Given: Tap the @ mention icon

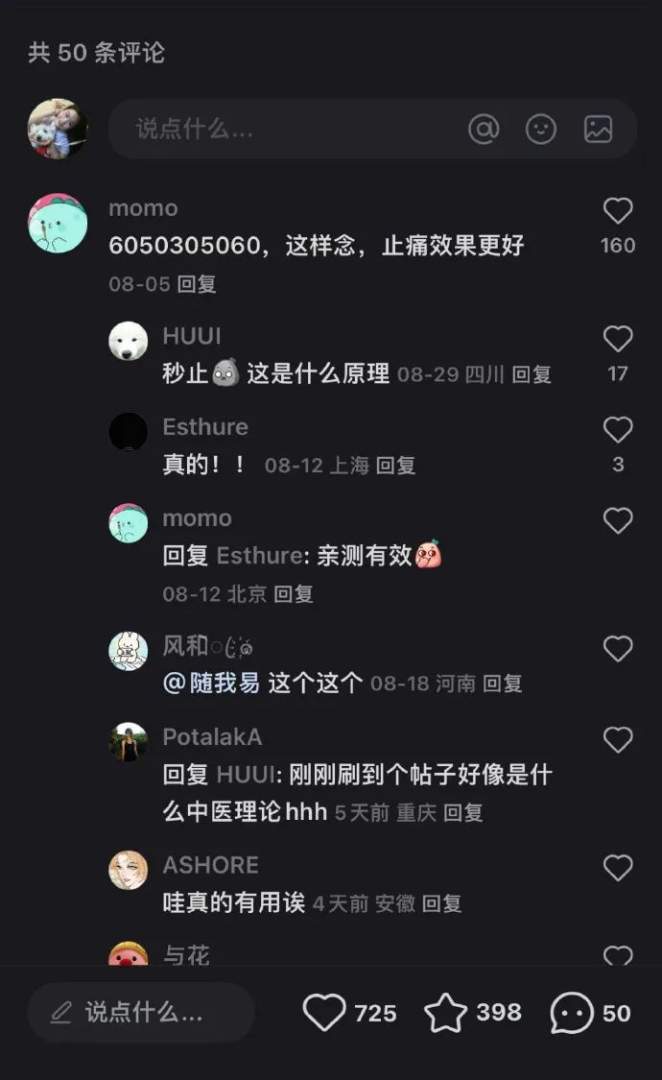Looking at the screenshot, I should [x=484, y=129].
